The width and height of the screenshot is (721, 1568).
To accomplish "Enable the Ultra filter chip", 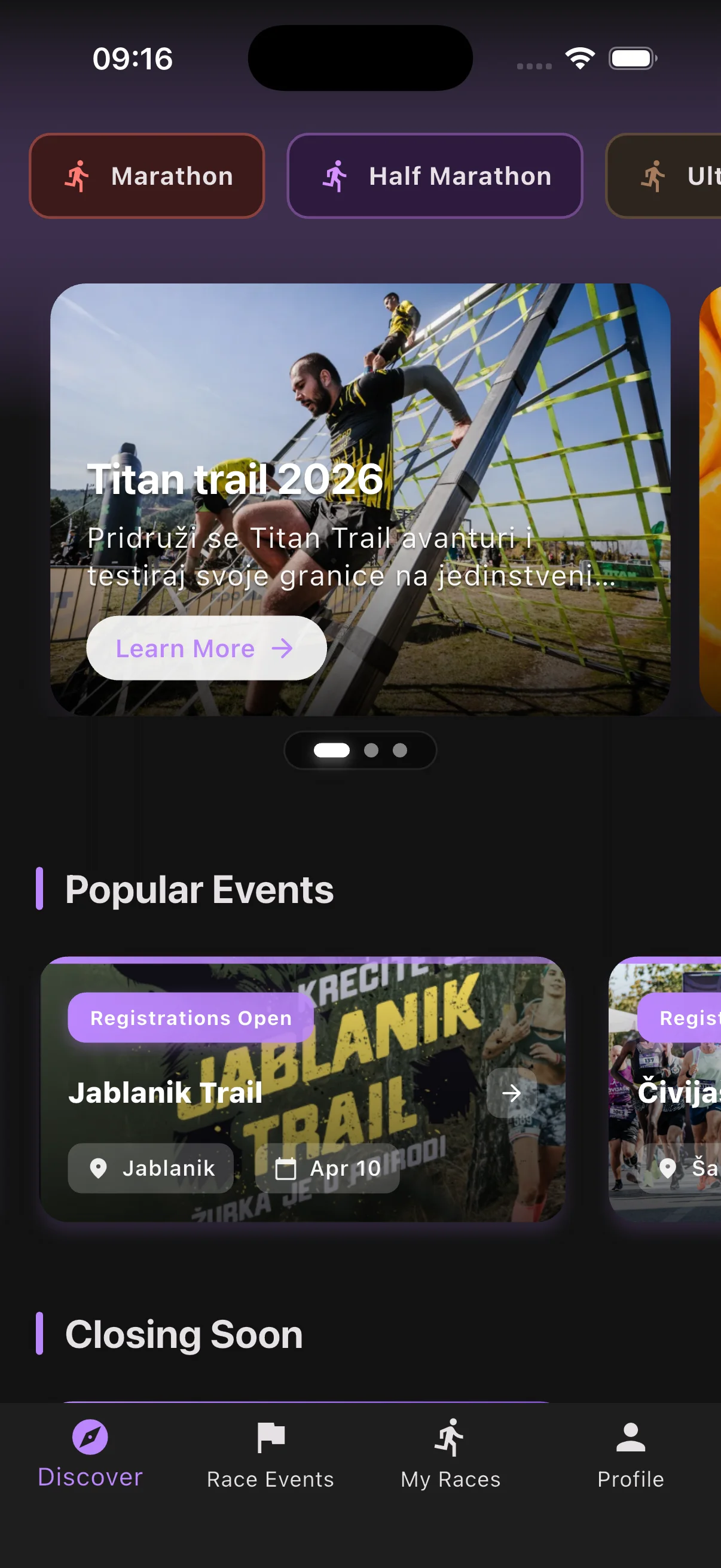I will pos(676,176).
